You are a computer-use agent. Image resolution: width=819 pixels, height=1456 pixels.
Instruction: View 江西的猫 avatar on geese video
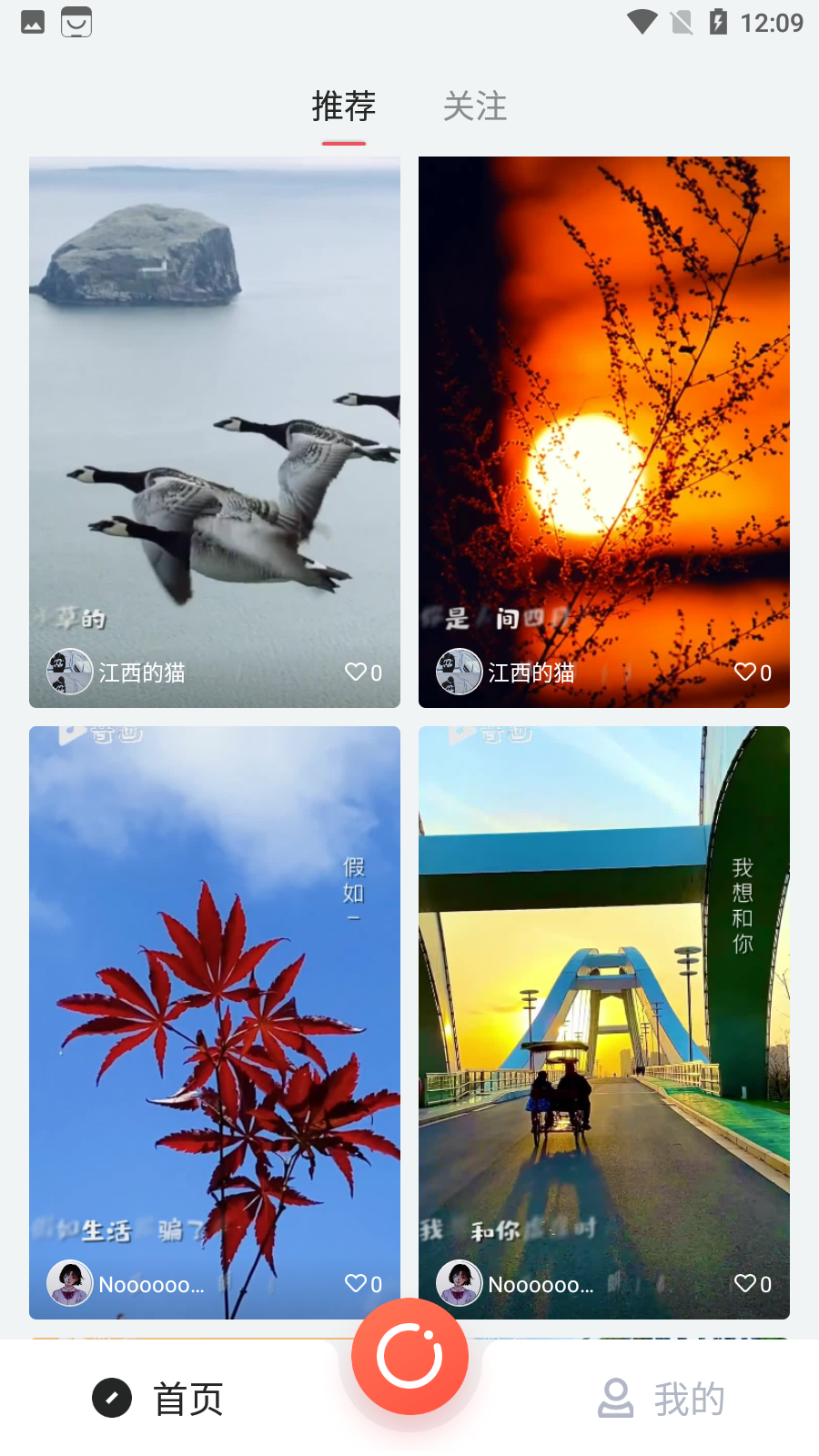(x=70, y=672)
